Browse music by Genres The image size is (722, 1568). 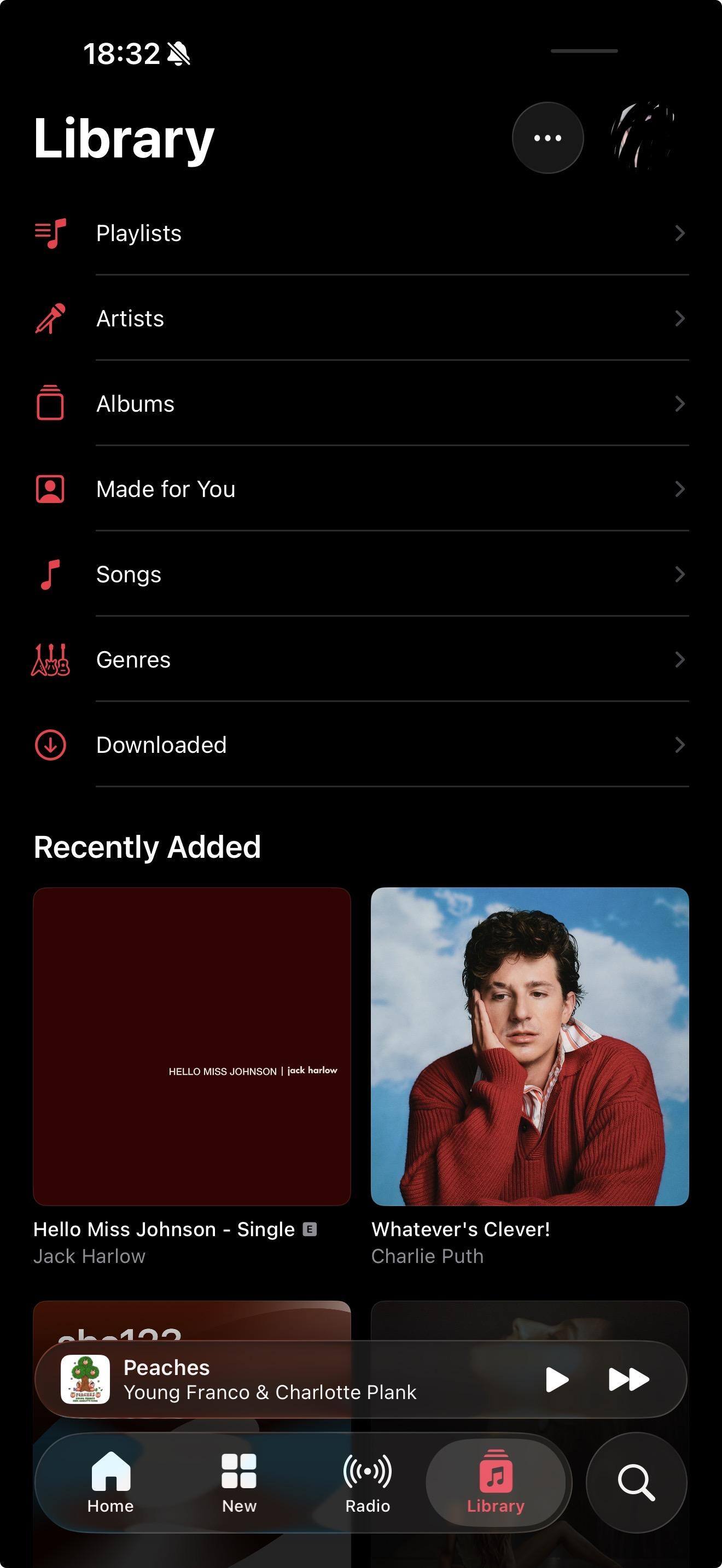(x=360, y=659)
